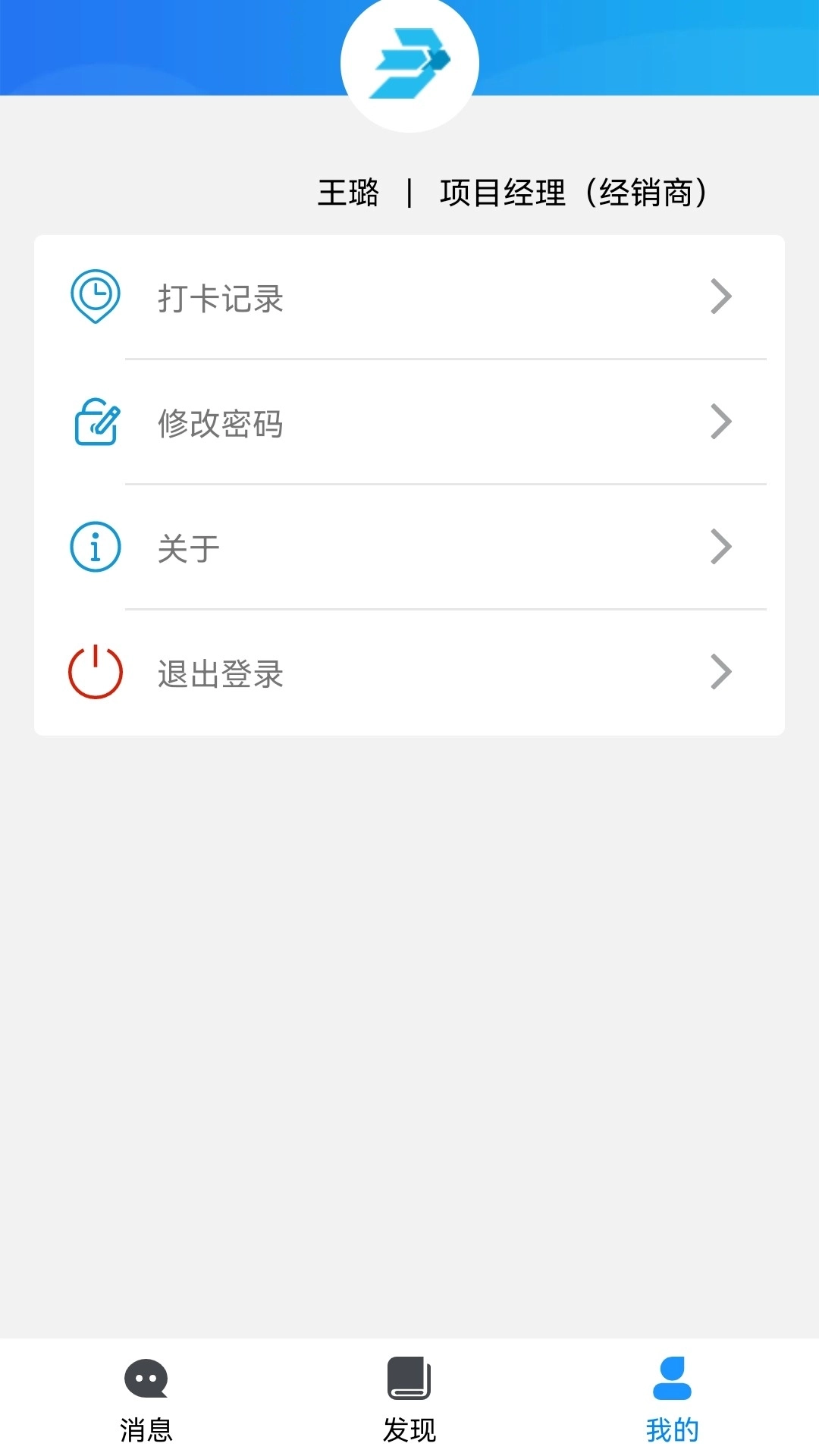Click the chevron next to 关于
This screenshot has width=819, height=1456.
[721, 548]
